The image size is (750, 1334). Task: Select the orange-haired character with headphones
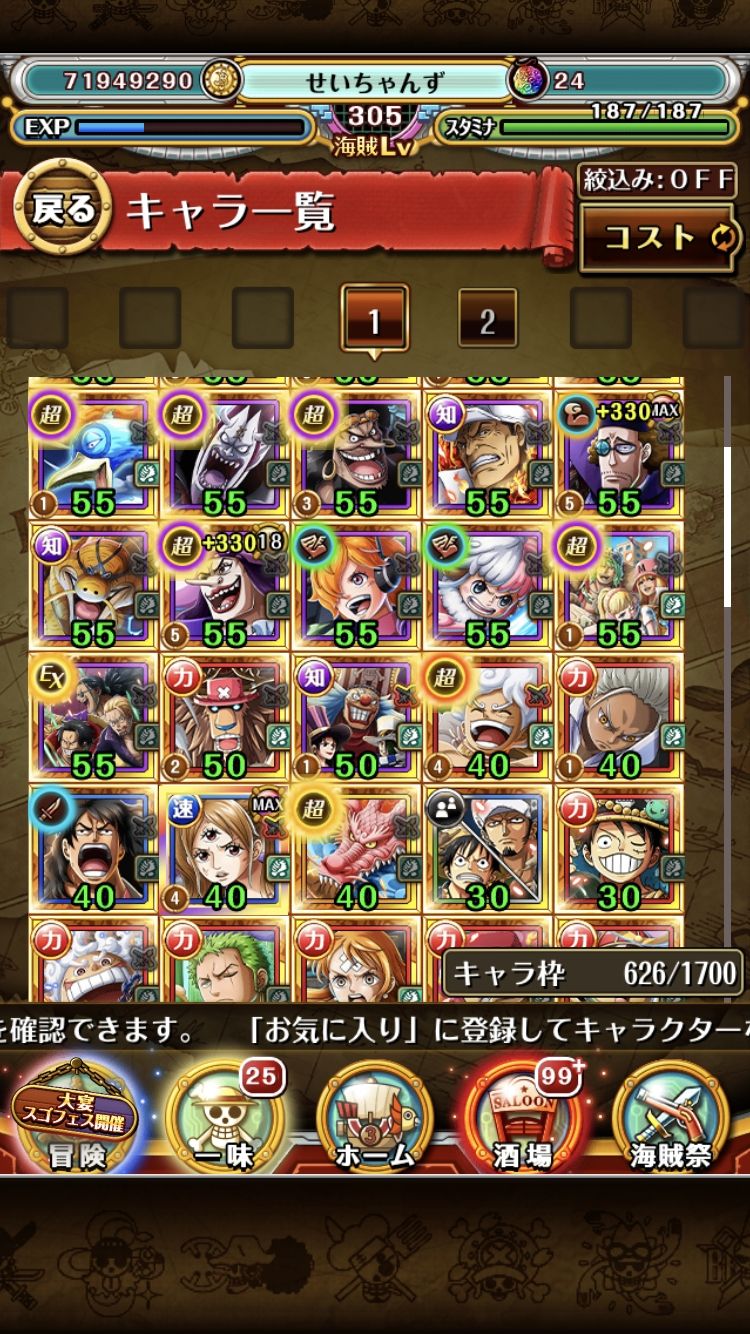[355, 585]
